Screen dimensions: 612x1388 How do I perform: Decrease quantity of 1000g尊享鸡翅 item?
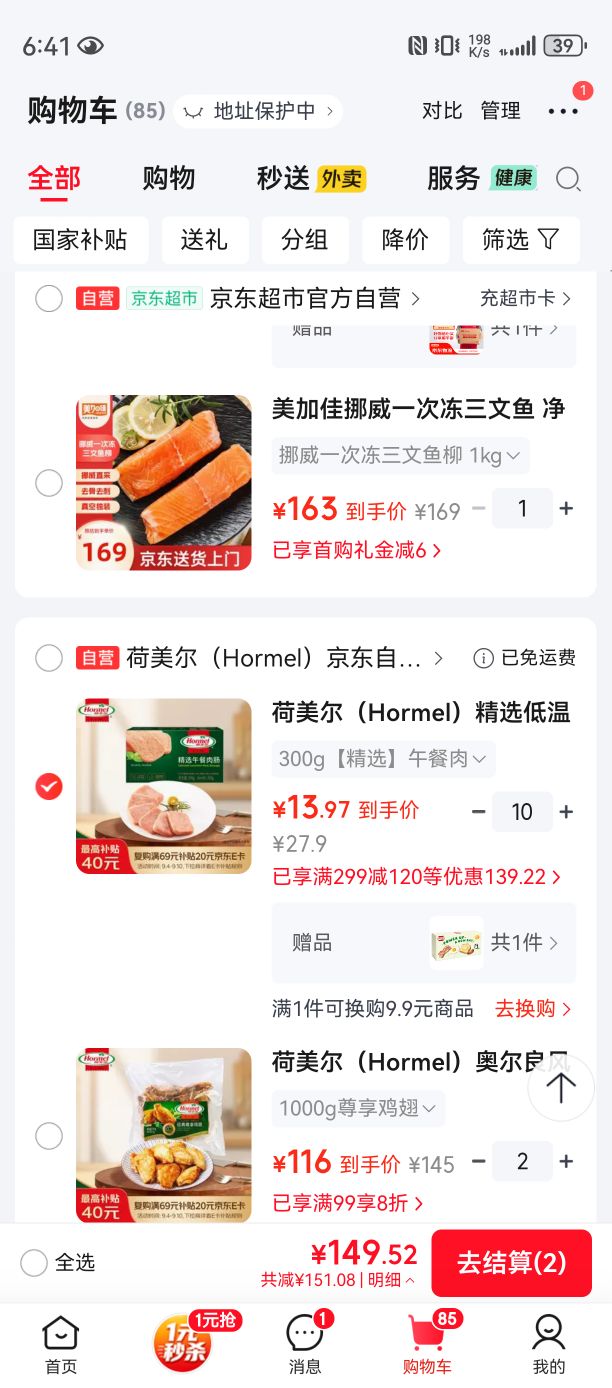[x=478, y=1162]
